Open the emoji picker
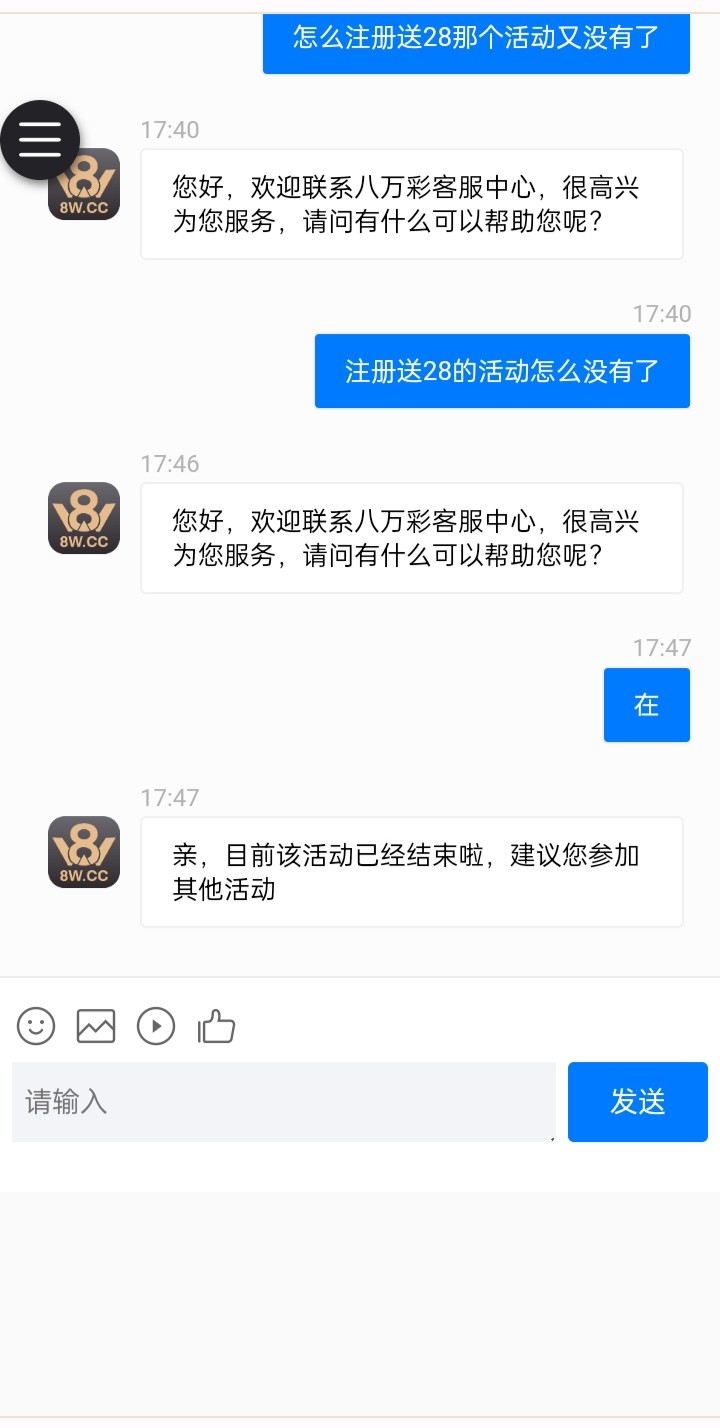 coord(36,1026)
